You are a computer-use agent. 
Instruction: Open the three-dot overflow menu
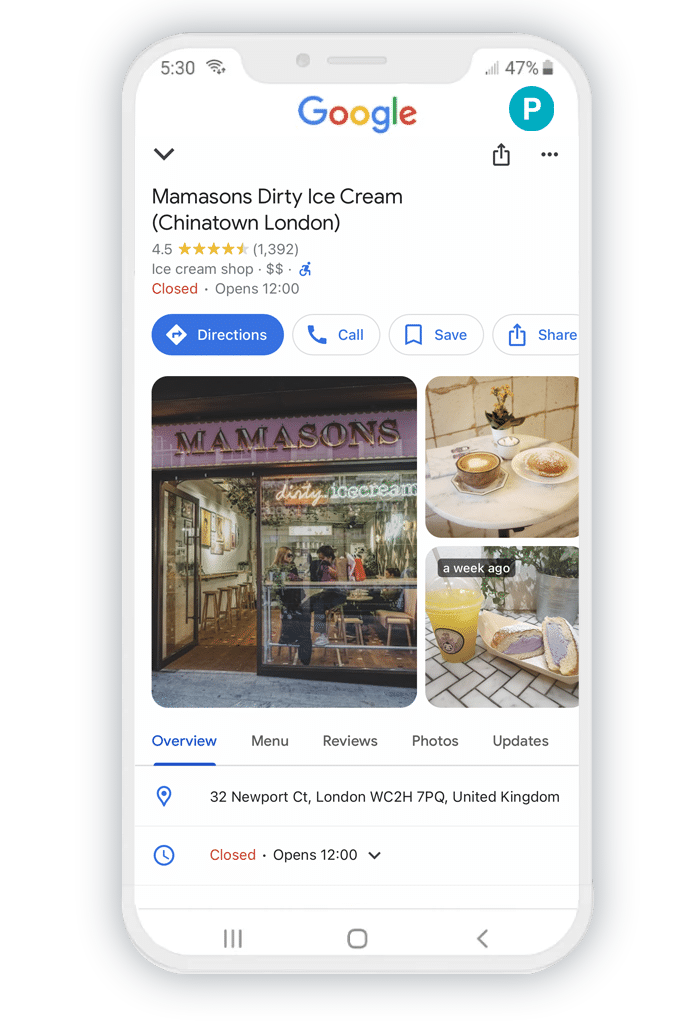click(x=549, y=155)
